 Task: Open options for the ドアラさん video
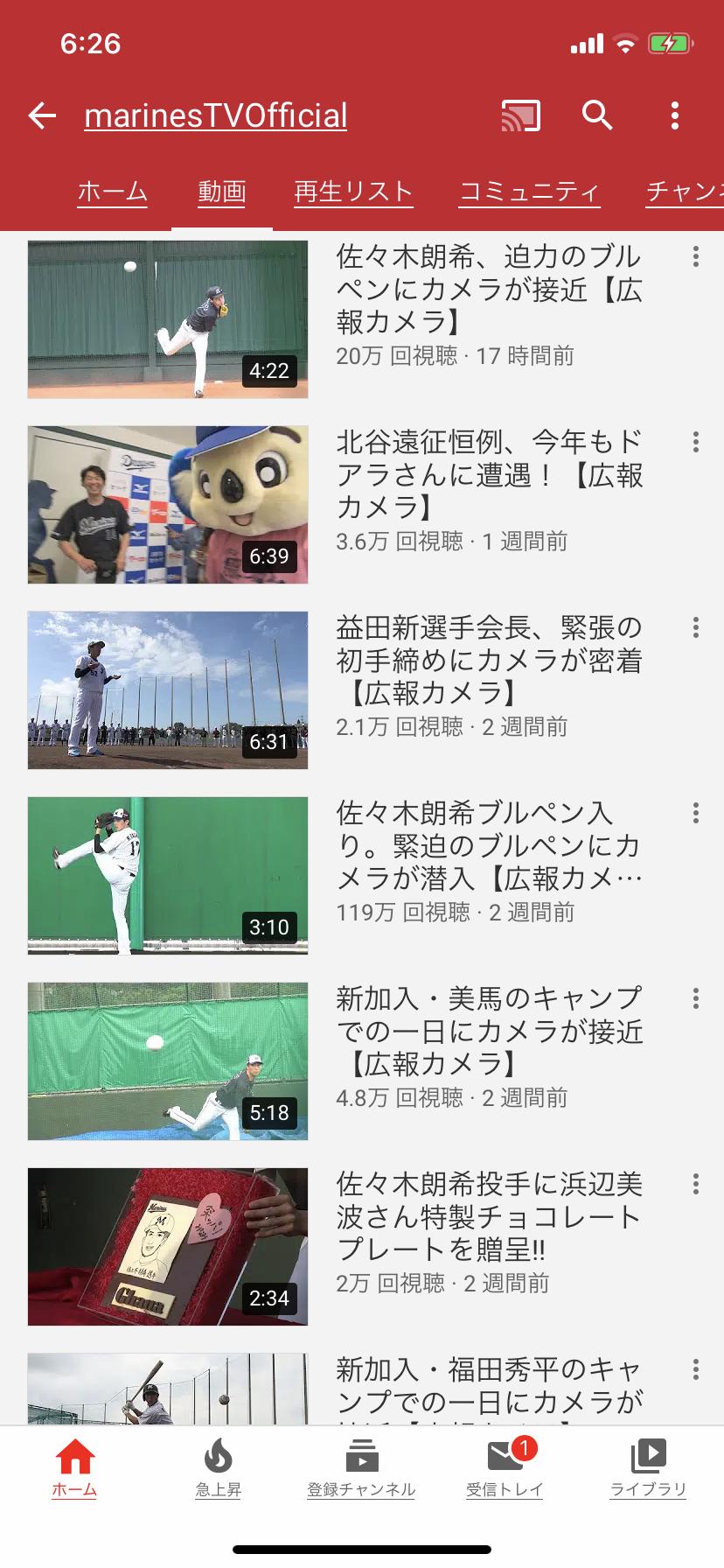[696, 442]
